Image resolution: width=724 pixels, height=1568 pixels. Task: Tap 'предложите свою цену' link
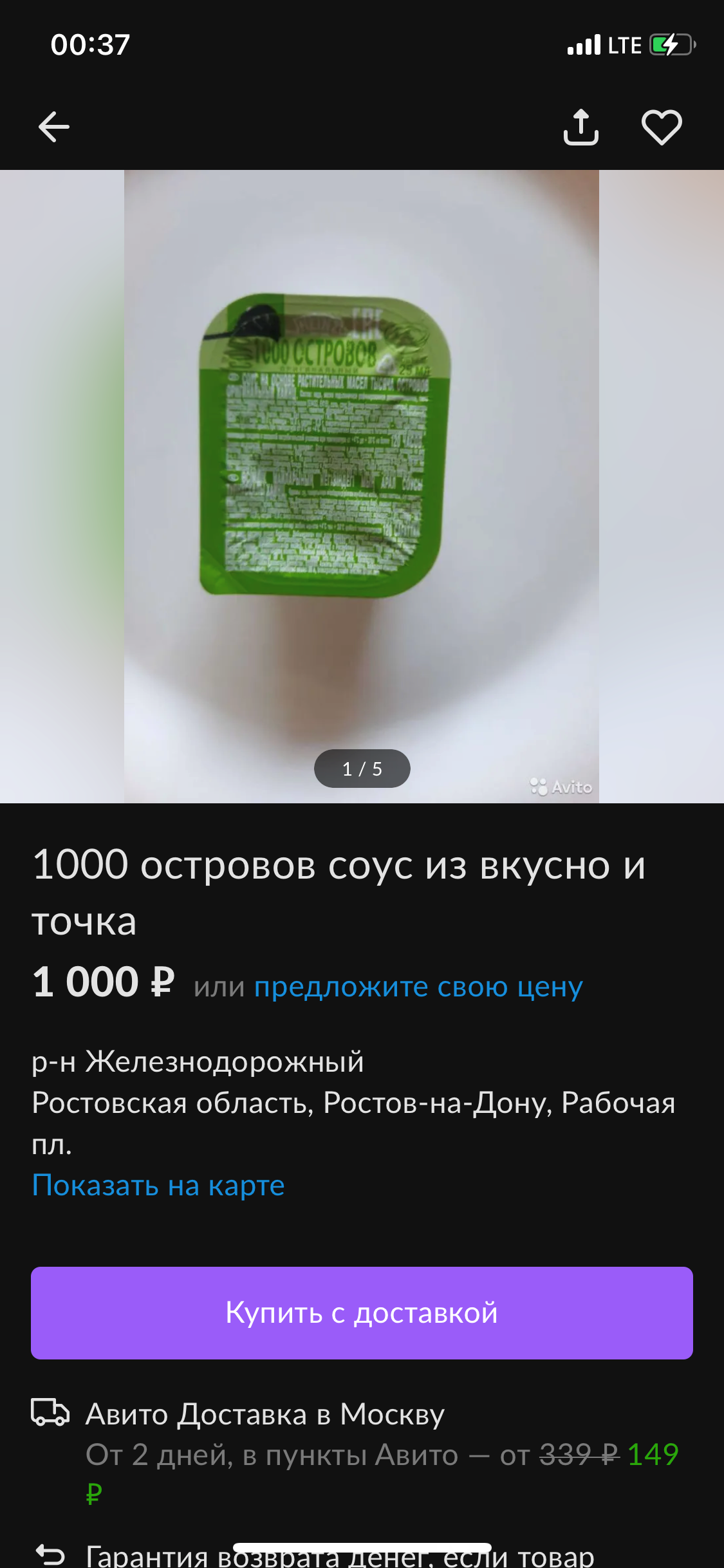[x=418, y=986]
